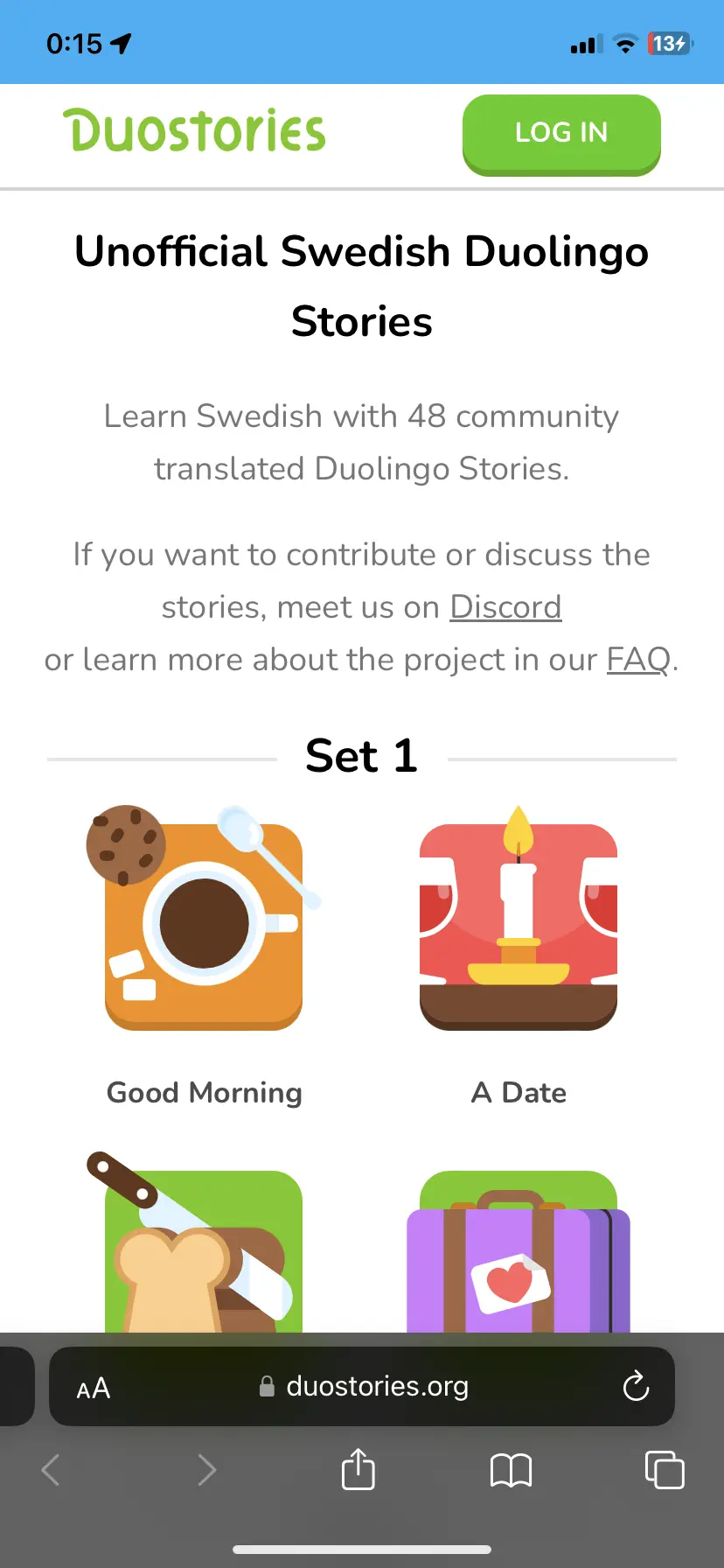724x1568 pixels.
Task: Select the 'A Date' story title
Action: (x=518, y=1092)
